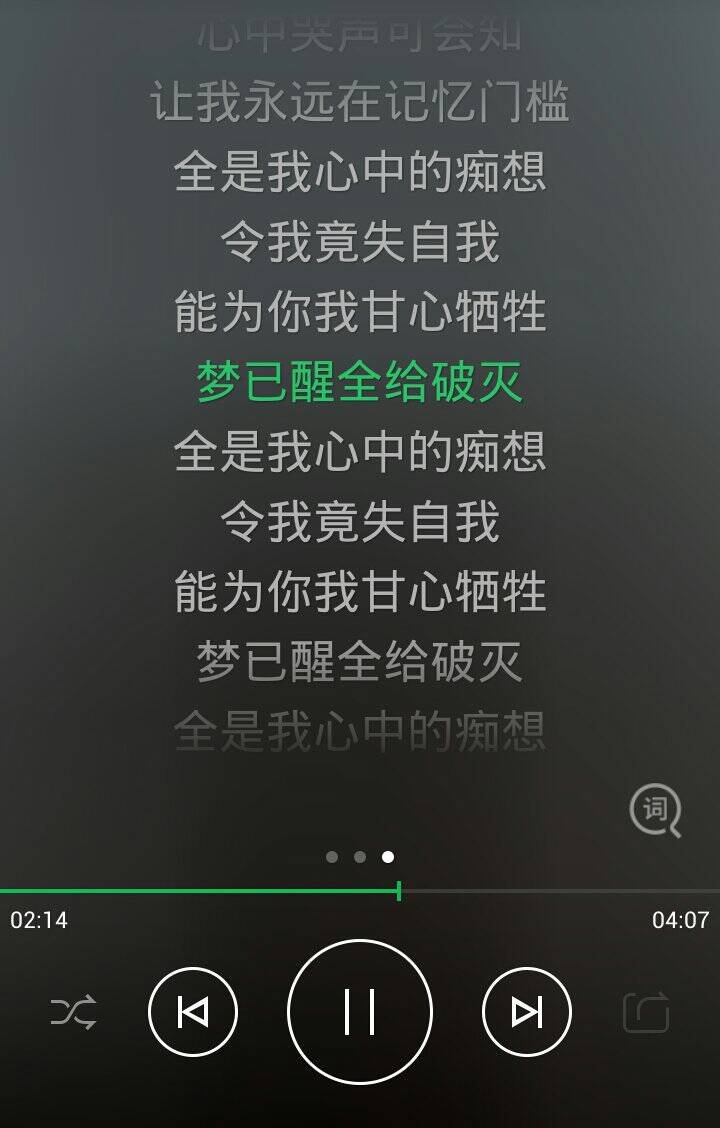Toggle shuffle playback mode
Screen dimensions: 720x1128
[x=74, y=1013]
